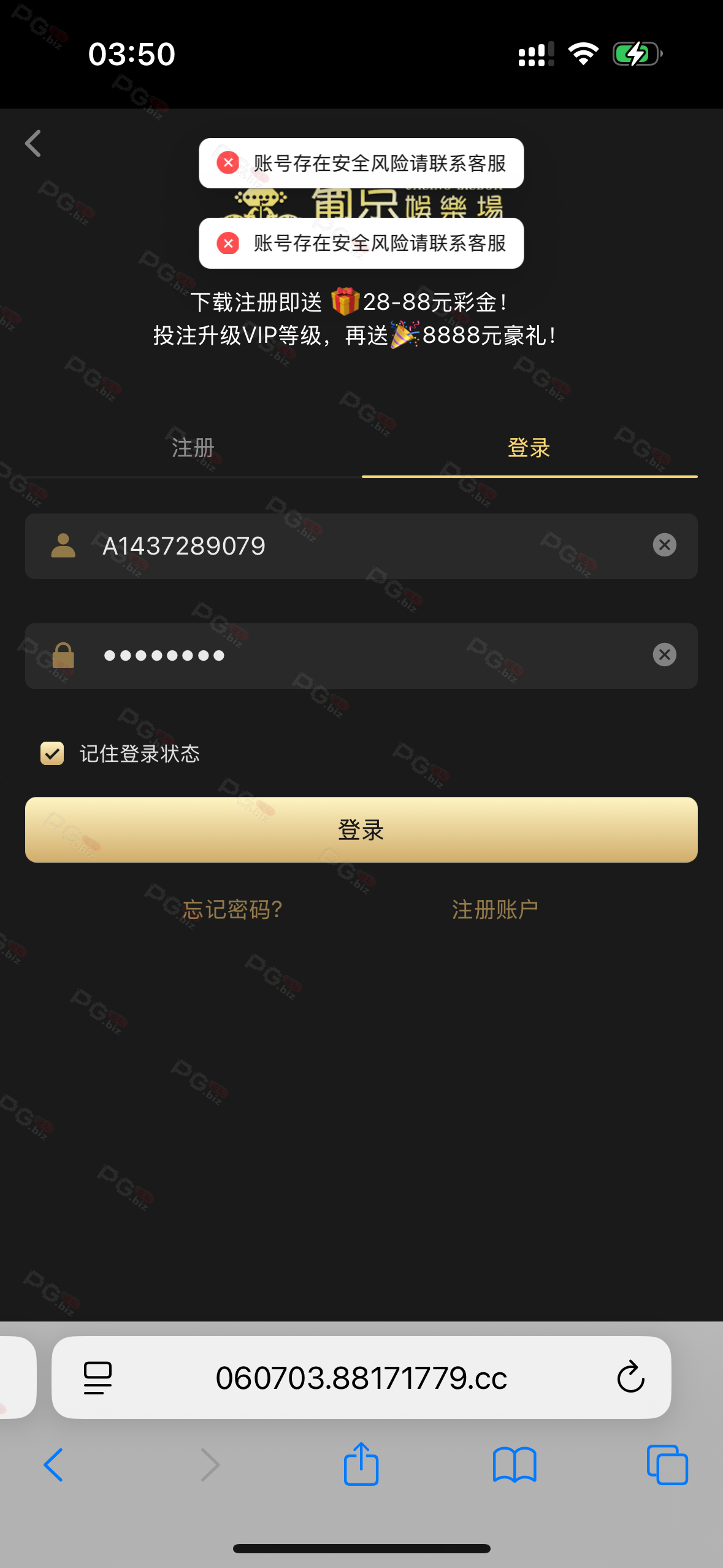Screen dimensions: 723x1568
Task: Open 注册账户 link
Action: click(x=495, y=909)
